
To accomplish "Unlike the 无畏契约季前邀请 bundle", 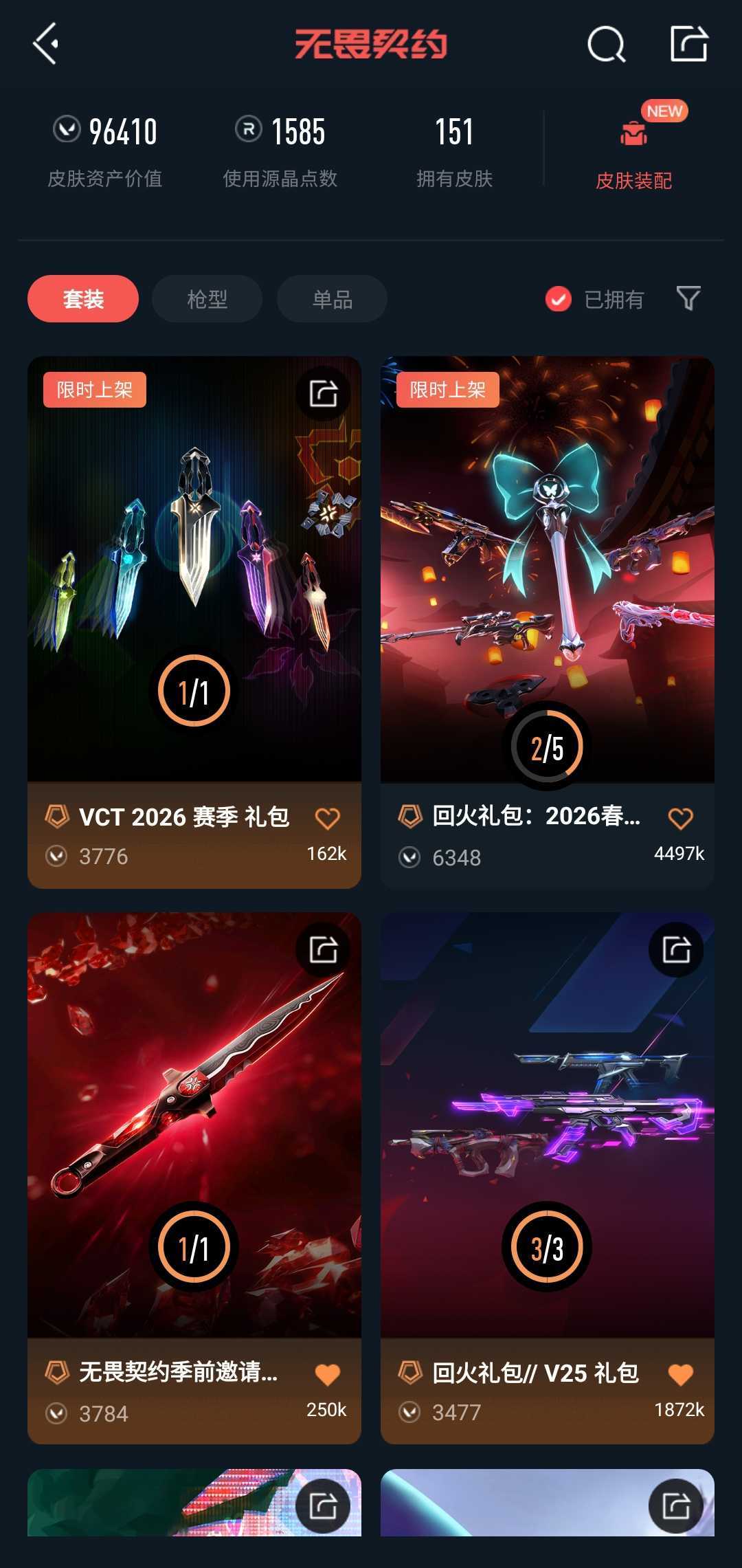I will tap(327, 1375).
